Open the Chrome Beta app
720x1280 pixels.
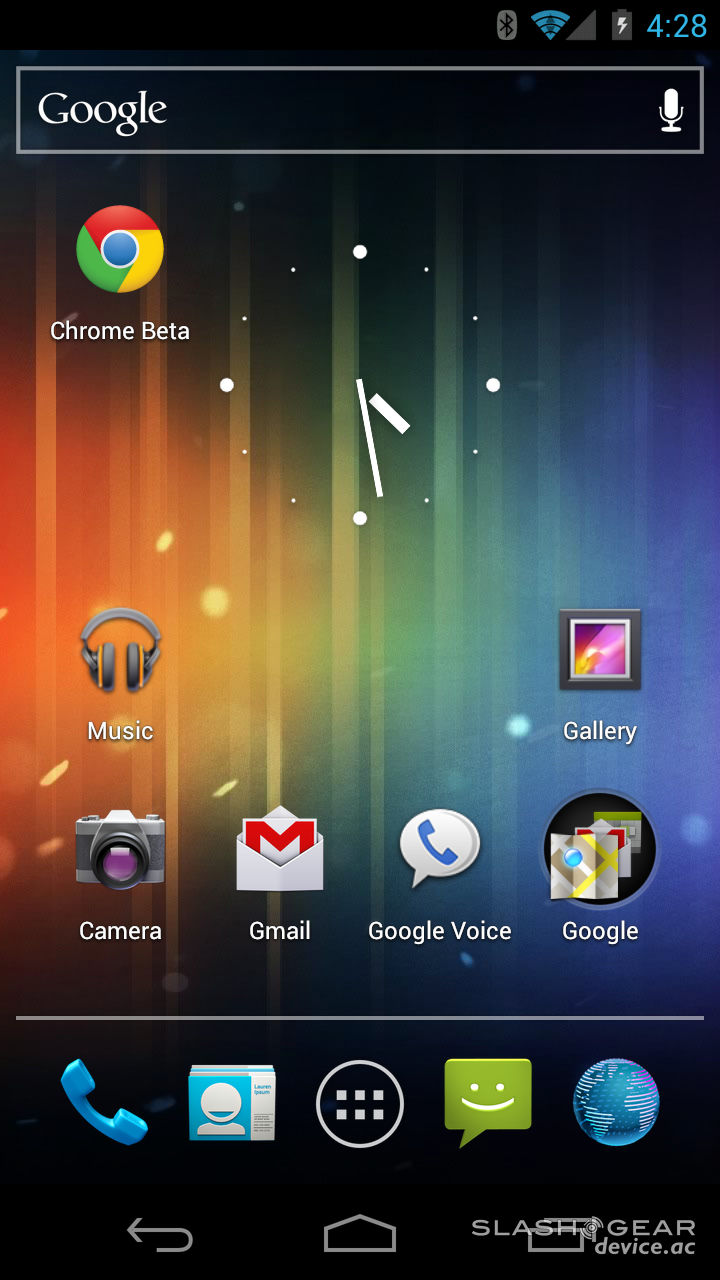(x=119, y=250)
